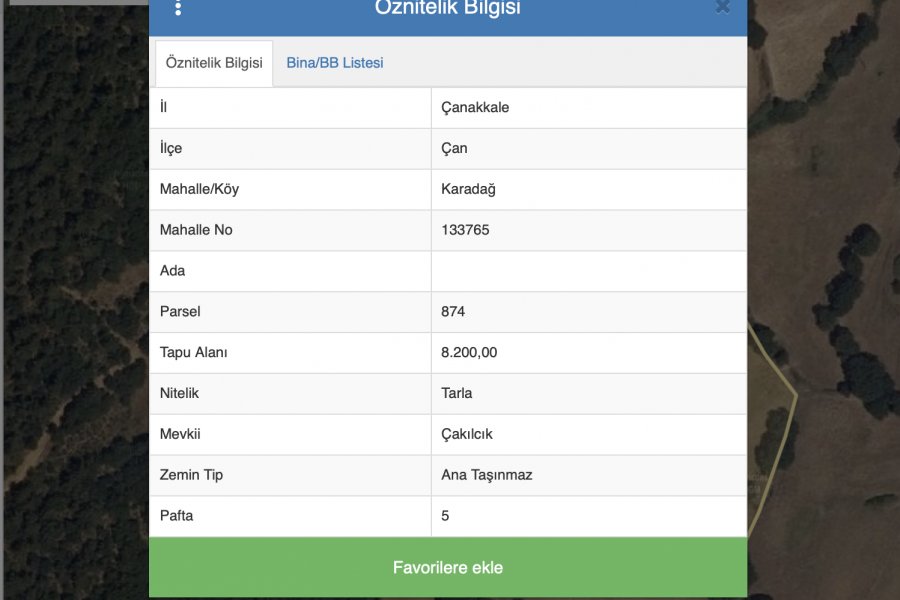The height and width of the screenshot is (600, 900).
Task: Open the three-dot menu in the dialog header
Action: [178, 7]
